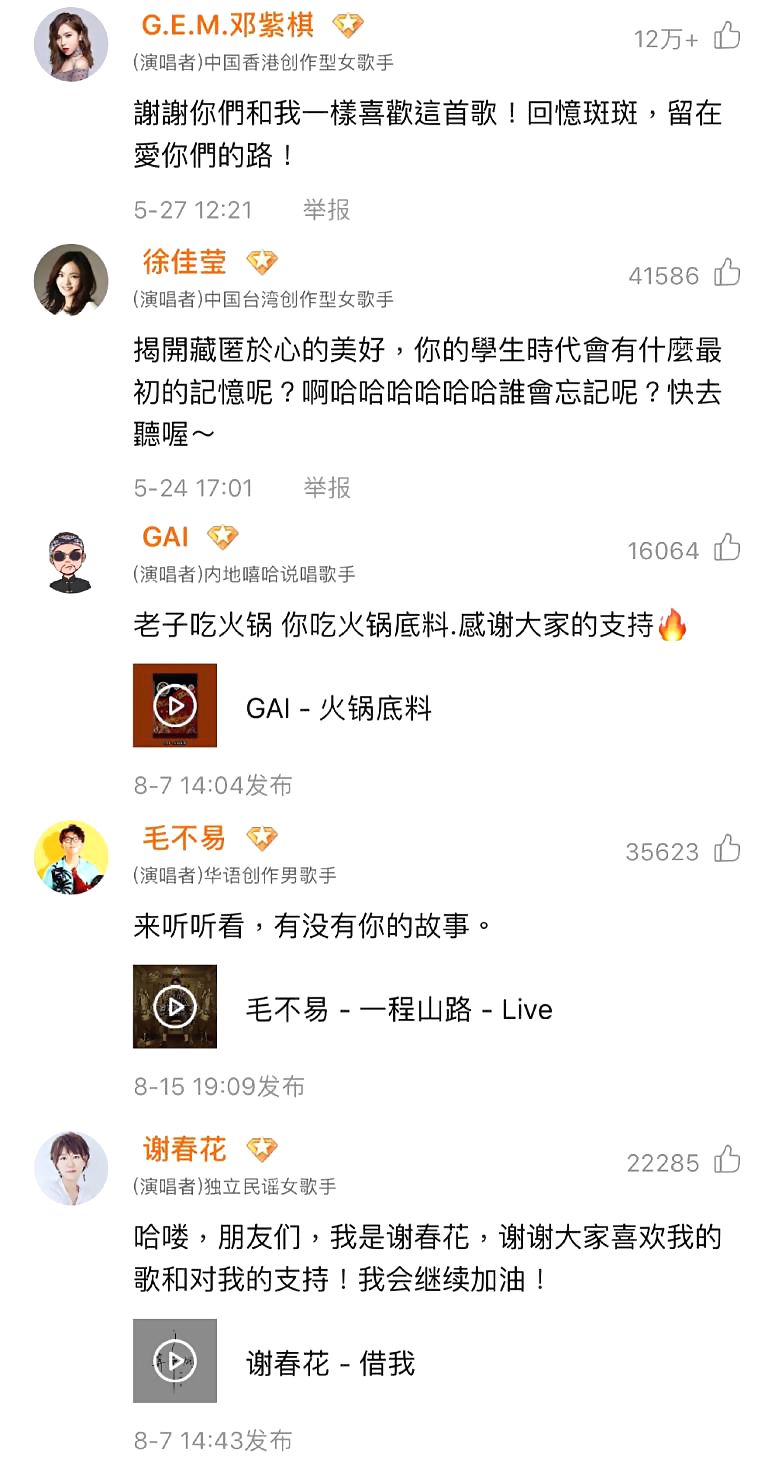Like 谢春花's comment
The width and height of the screenshot is (775, 1472).
click(x=727, y=1161)
